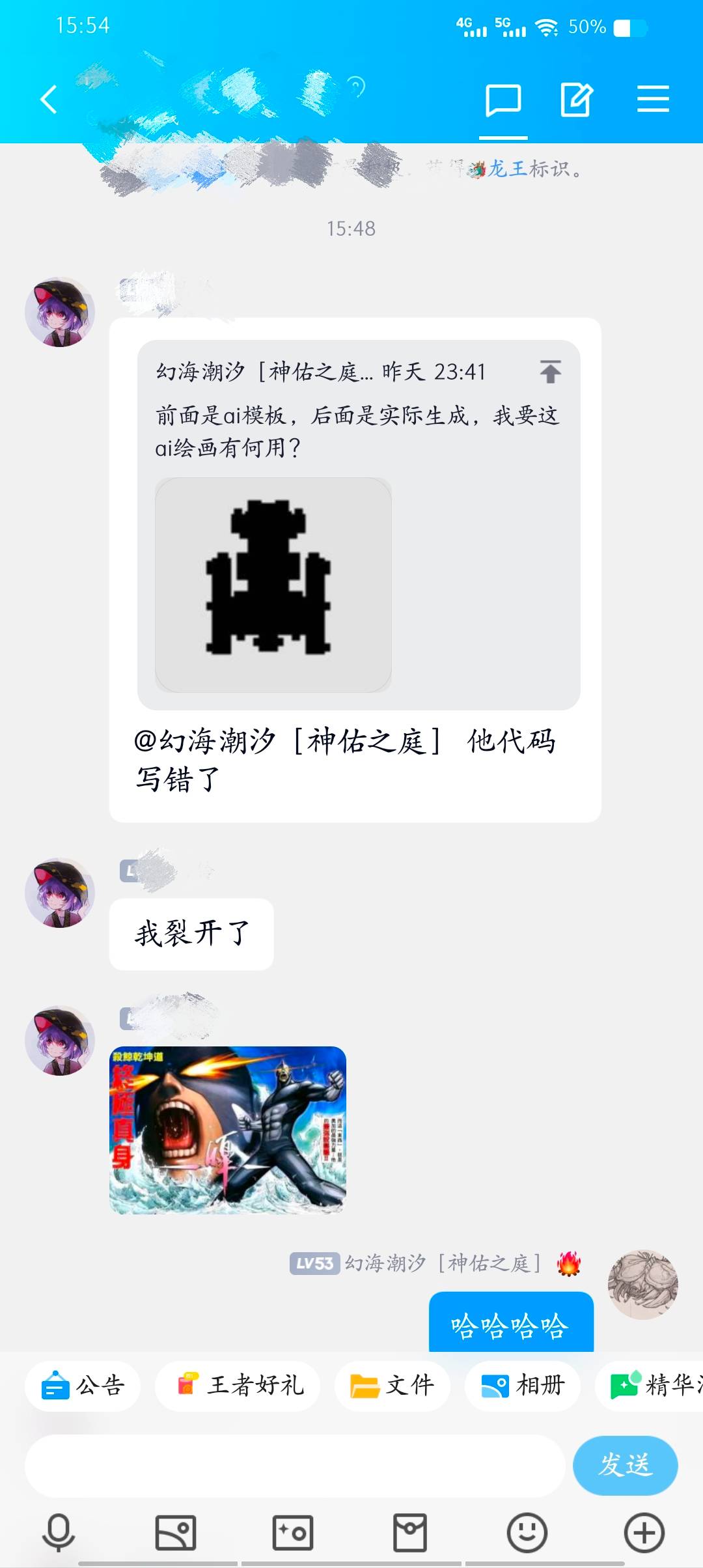
Task: Switch to the chat messages tab
Action: coord(503,100)
